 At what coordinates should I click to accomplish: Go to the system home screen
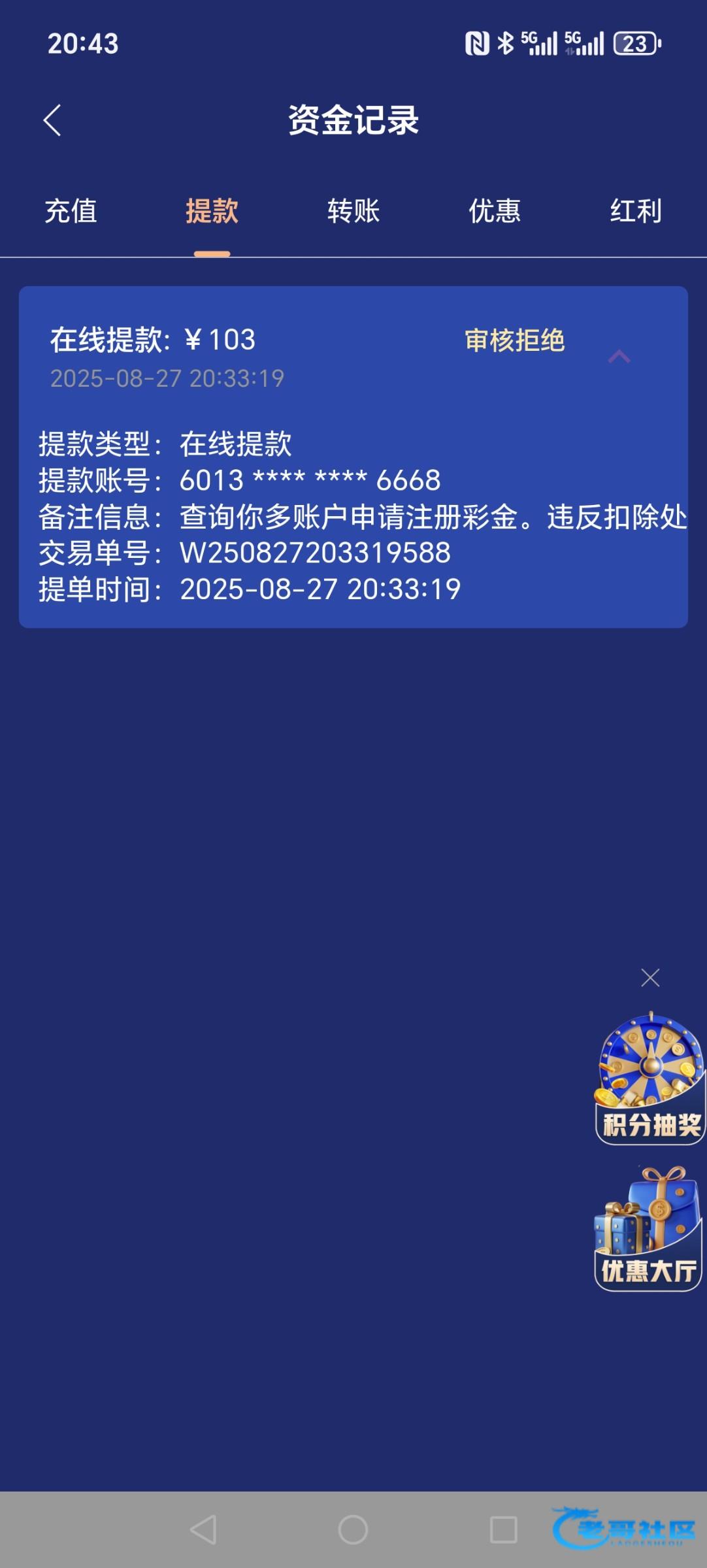coord(353,1529)
